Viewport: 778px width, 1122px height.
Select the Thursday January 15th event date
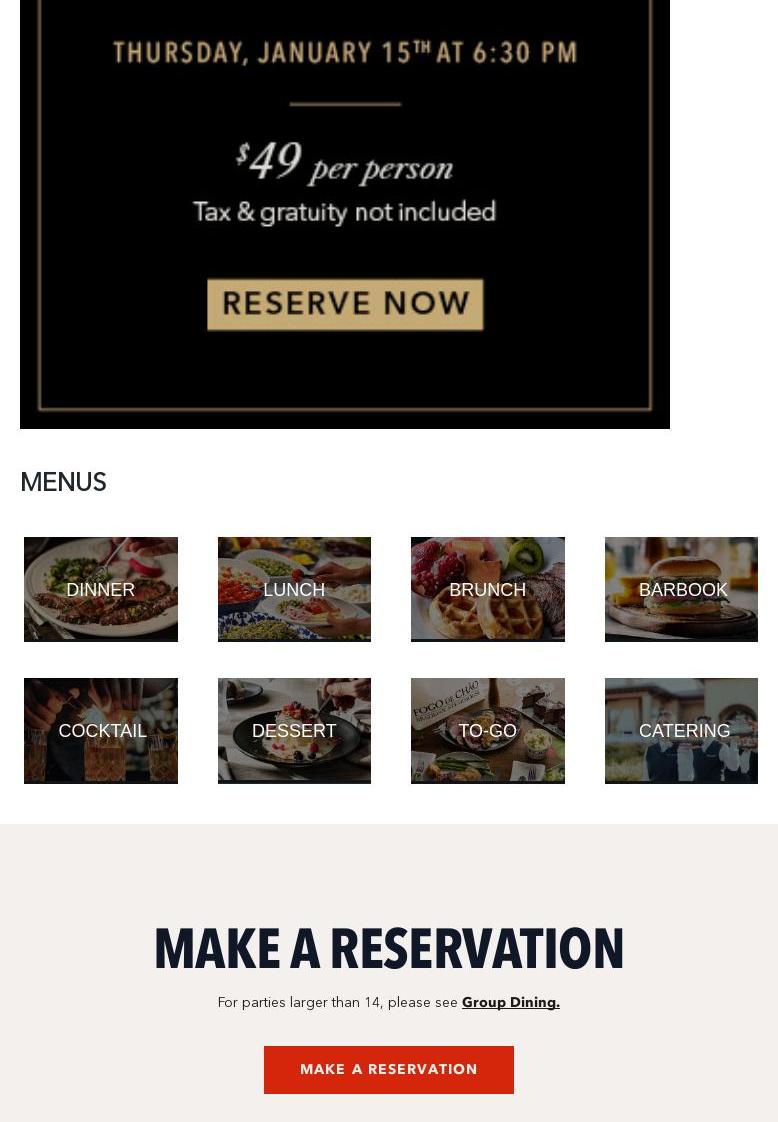[344, 52]
